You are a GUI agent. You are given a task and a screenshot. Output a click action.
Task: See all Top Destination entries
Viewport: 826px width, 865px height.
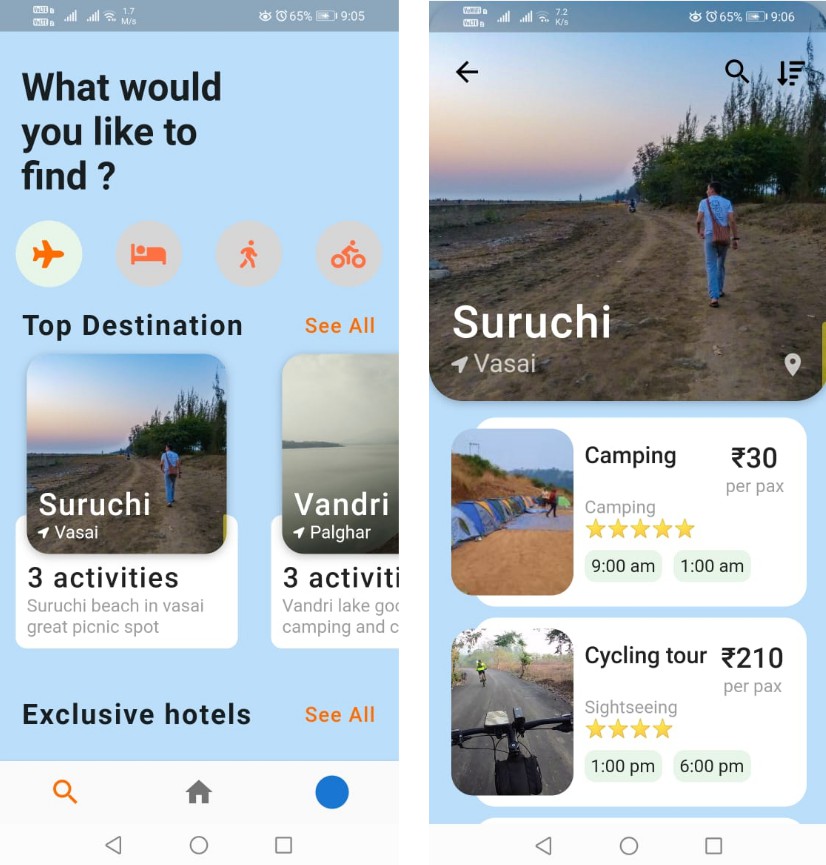(339, 326)
